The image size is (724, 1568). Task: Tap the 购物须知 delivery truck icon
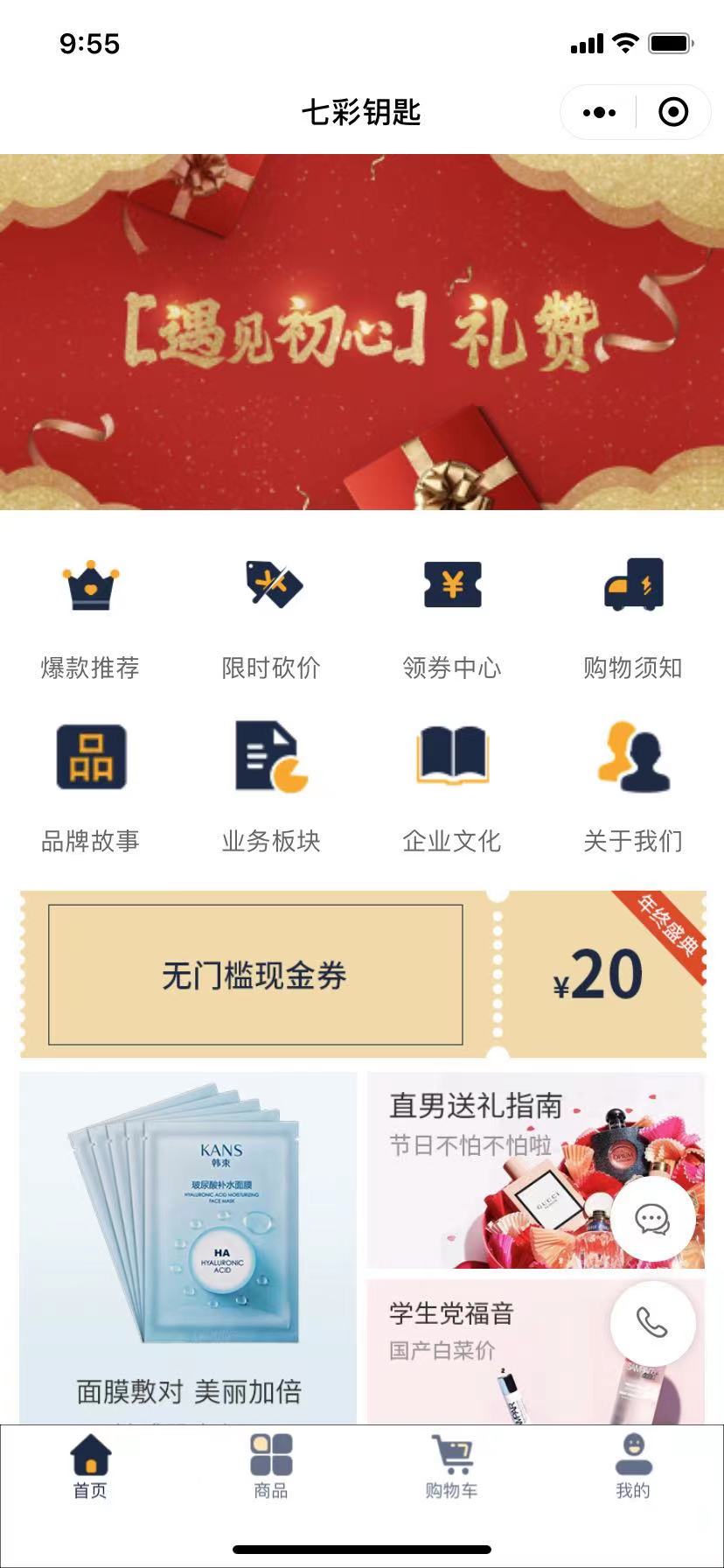[x=633, y=586]
